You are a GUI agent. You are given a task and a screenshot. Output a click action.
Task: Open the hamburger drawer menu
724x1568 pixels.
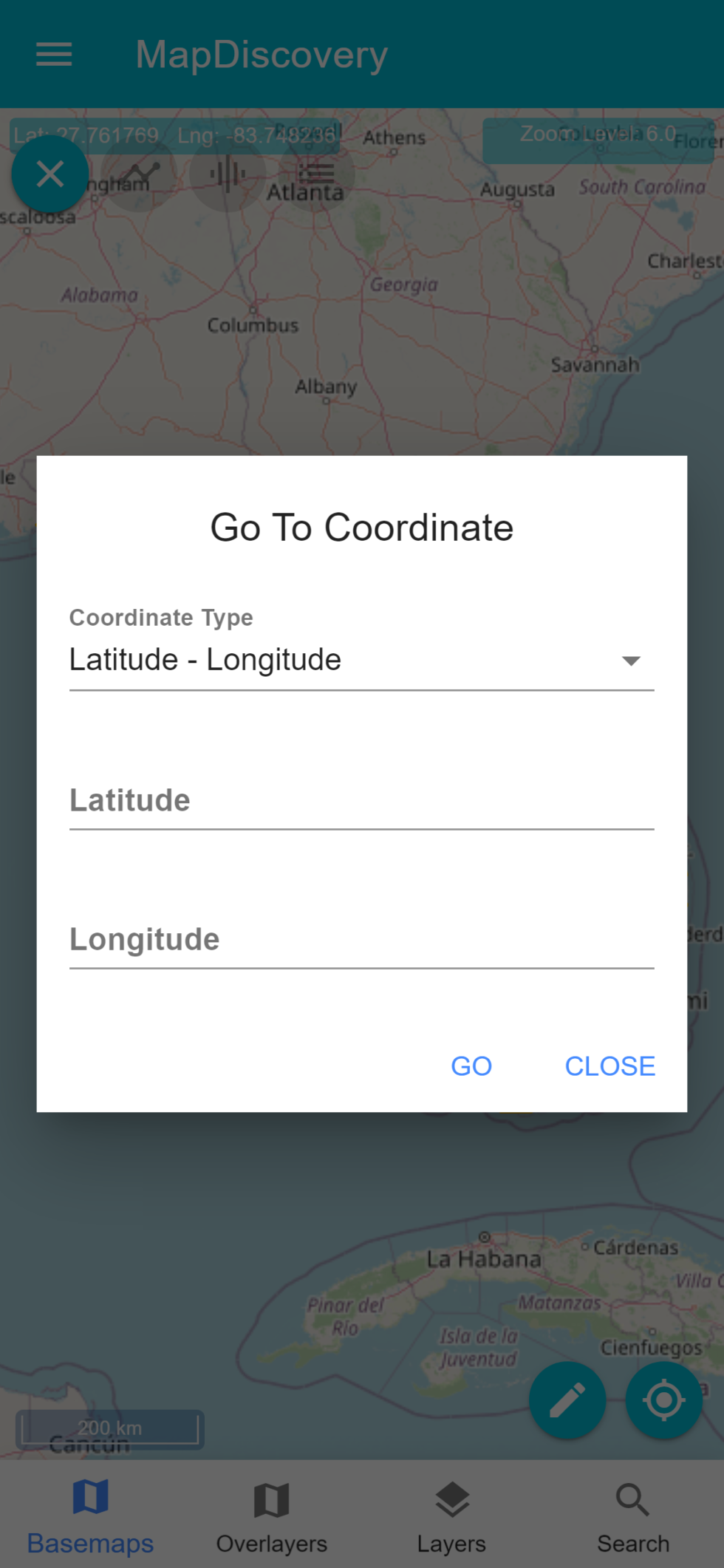point(54,55)
